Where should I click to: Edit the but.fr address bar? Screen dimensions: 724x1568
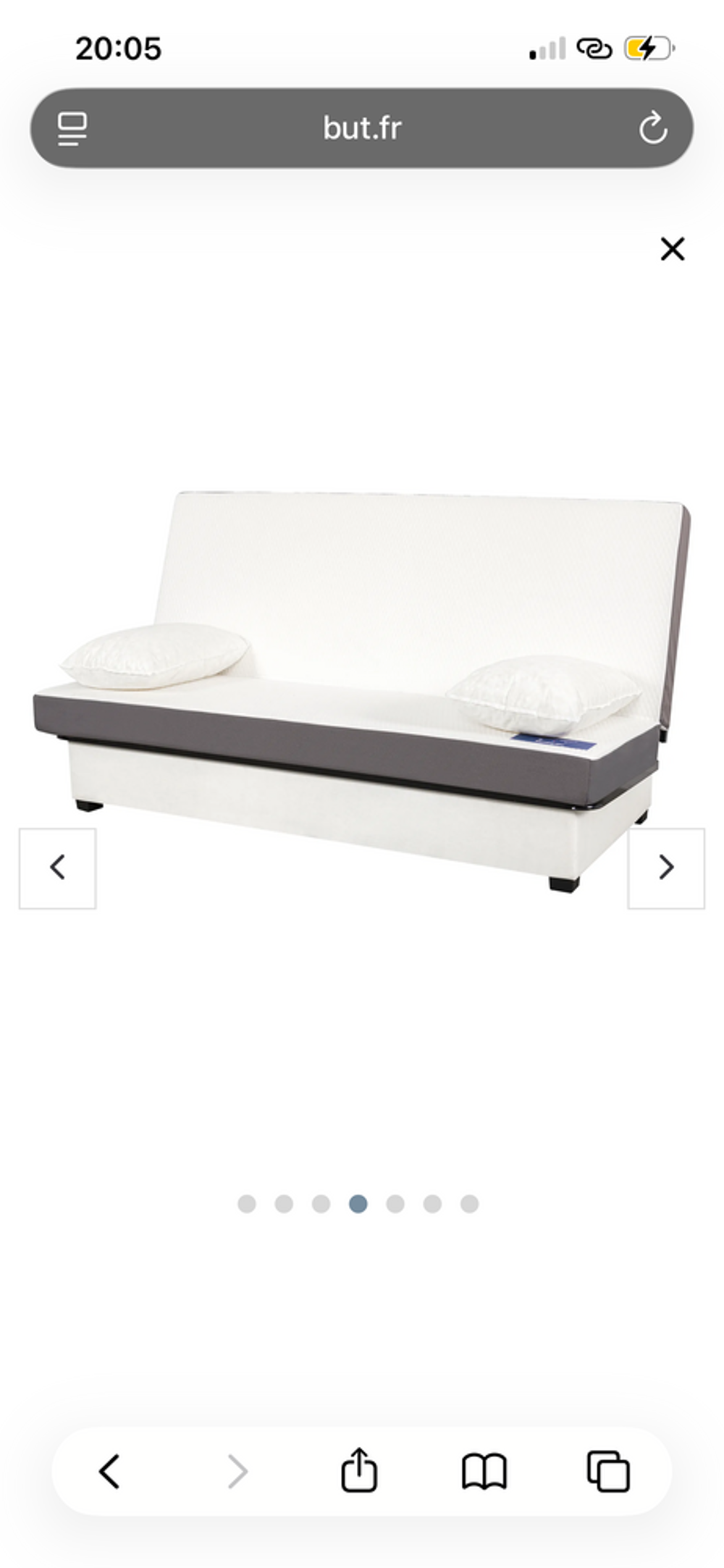click(x=361, y=128)
